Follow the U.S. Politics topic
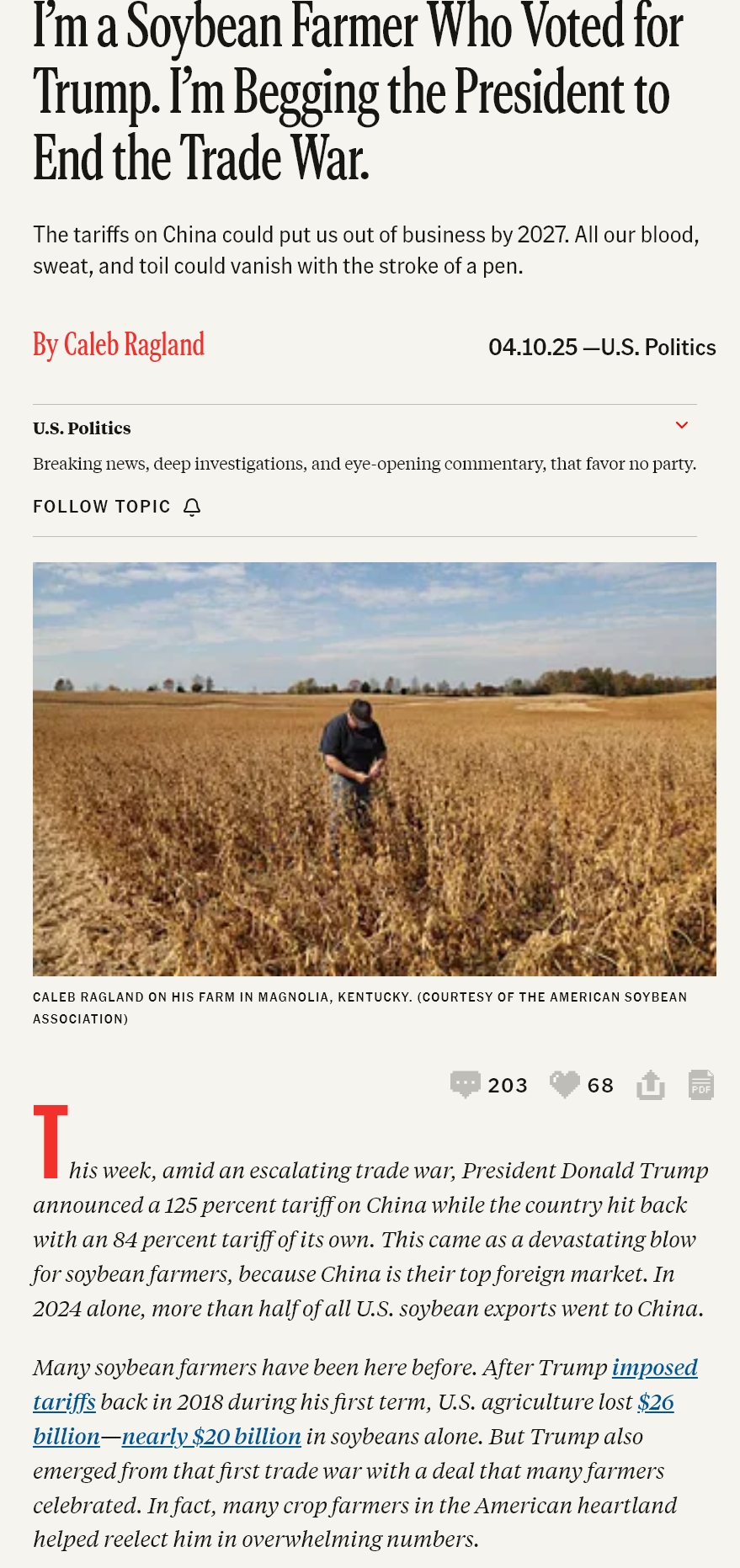 click(x=116, y=507)
